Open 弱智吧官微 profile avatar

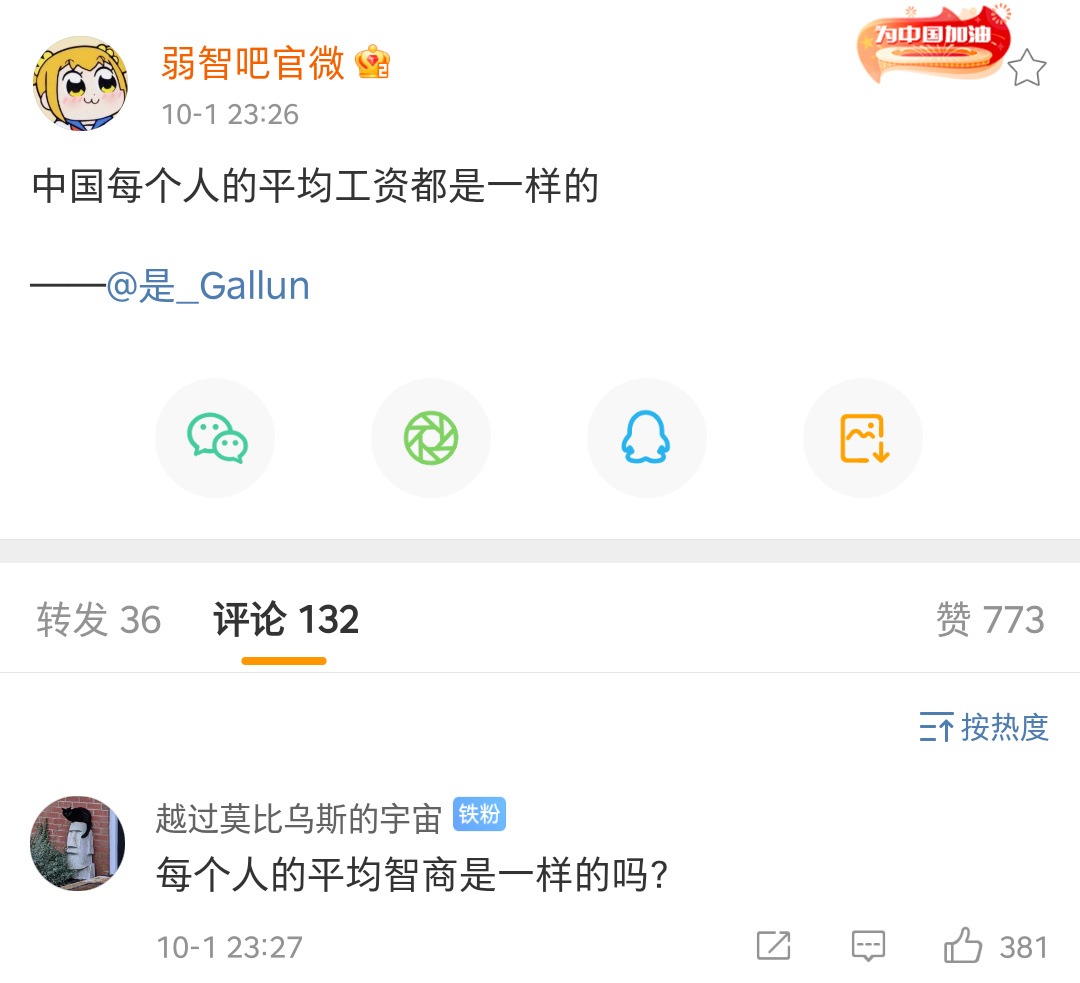click(x=81, y=83)
